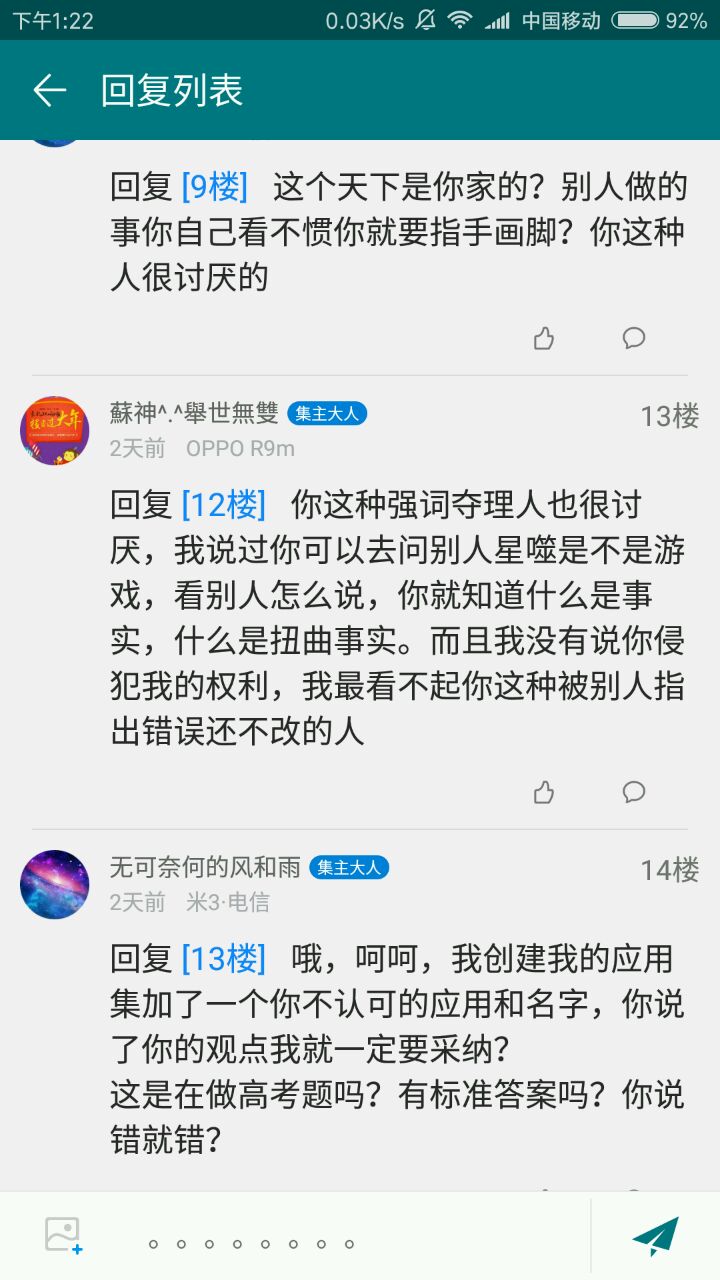
Task: Like the 13楼 reply
Action: tap(544, 793)
